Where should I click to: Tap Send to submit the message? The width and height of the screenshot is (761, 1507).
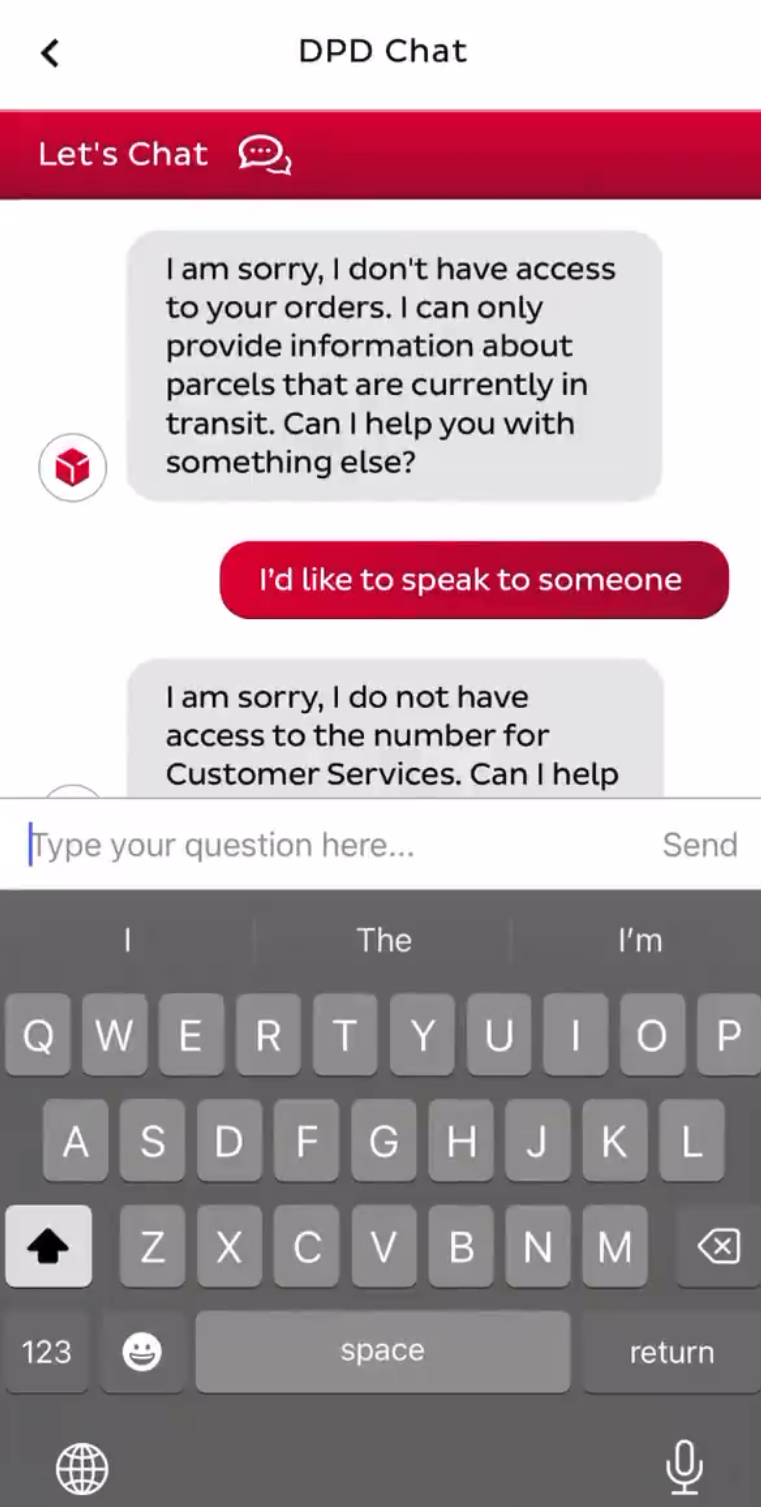click(x=699, y=845)
